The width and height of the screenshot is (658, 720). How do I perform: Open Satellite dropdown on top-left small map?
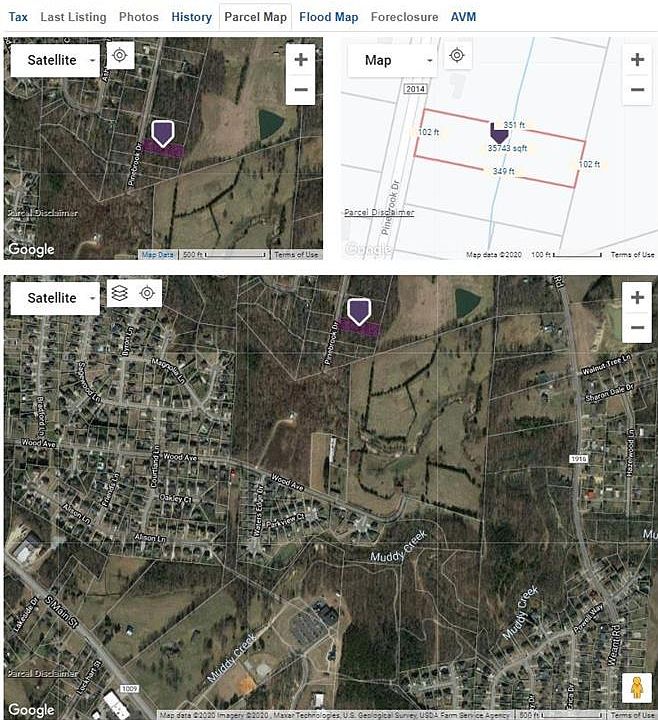55,60
